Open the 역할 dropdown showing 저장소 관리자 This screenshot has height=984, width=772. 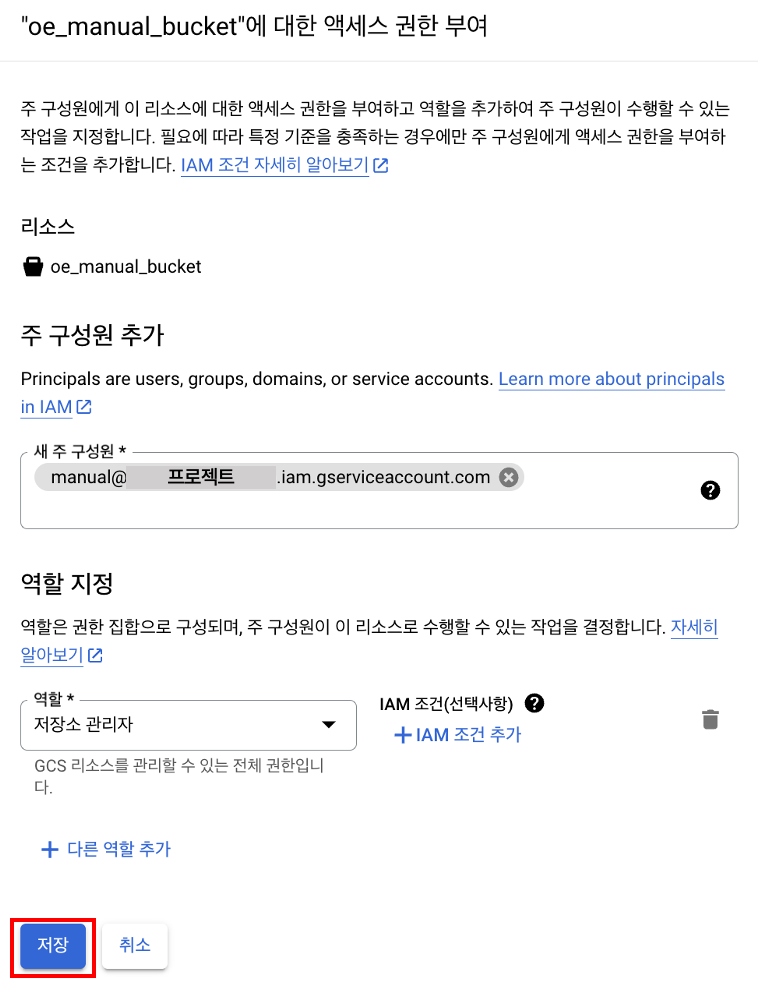click(x=188, y=725)
